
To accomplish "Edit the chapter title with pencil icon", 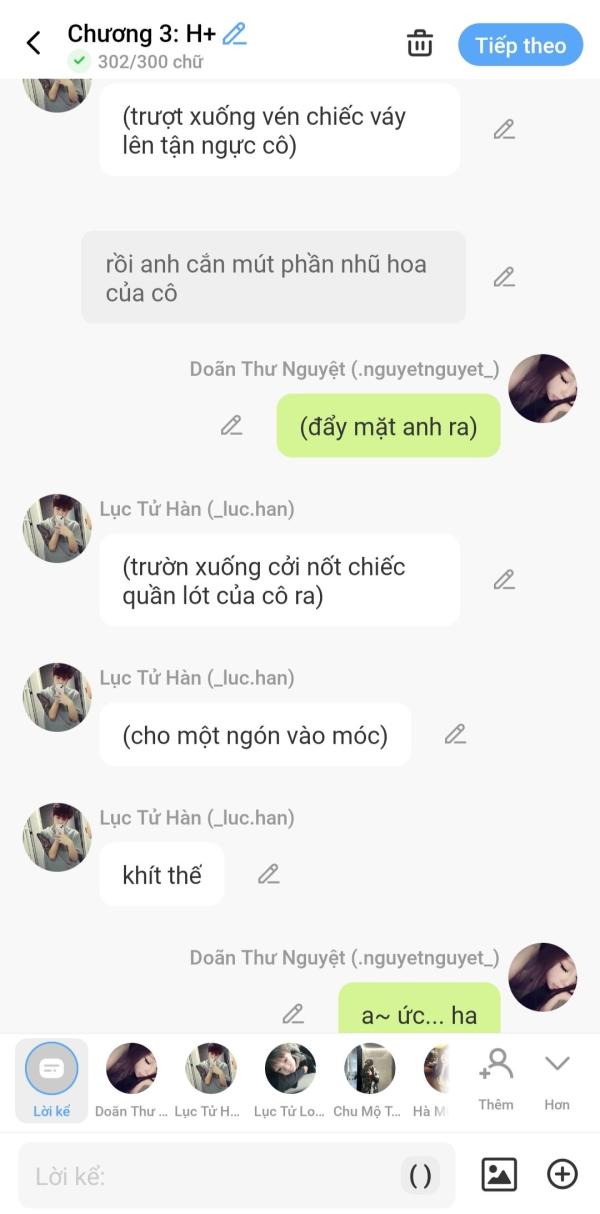I will click(x=235, y=34).
